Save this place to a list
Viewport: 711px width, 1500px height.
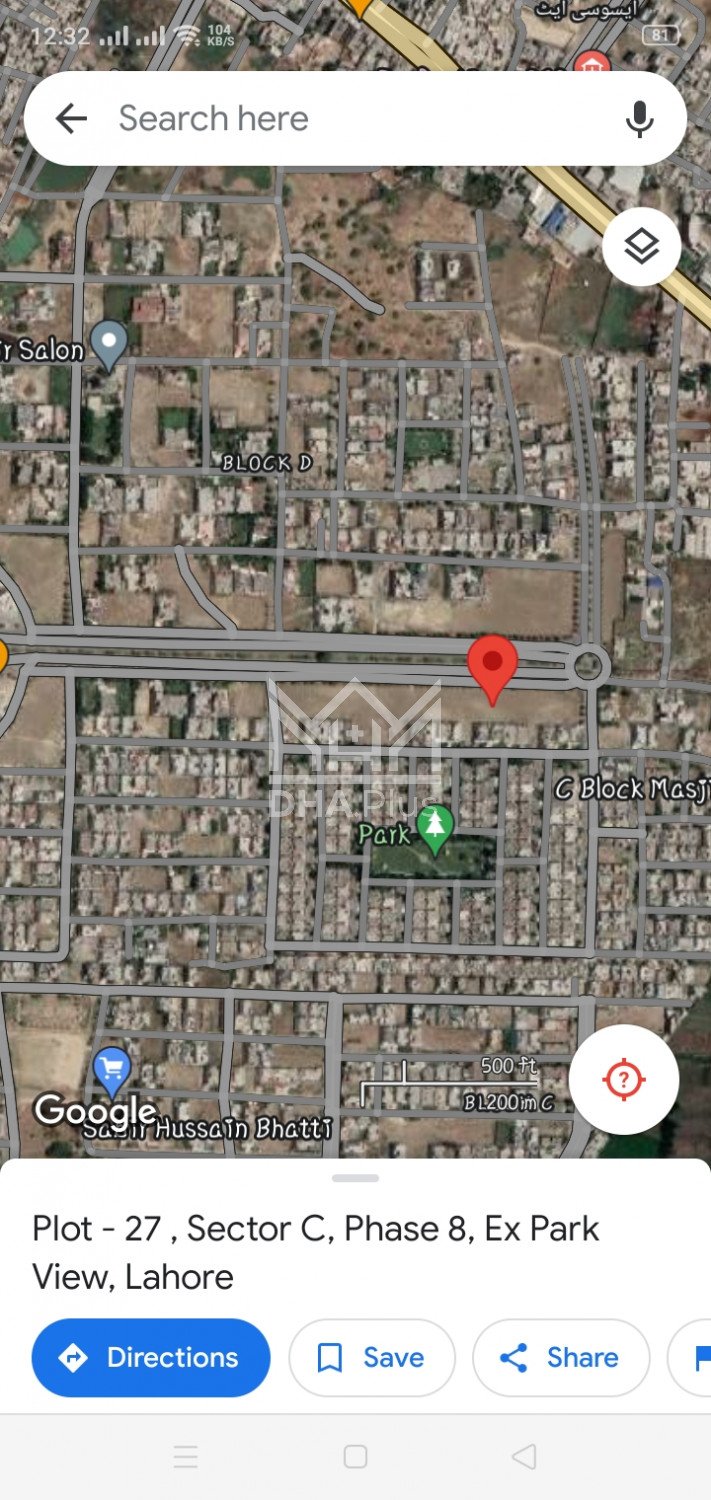point(371,1357)
